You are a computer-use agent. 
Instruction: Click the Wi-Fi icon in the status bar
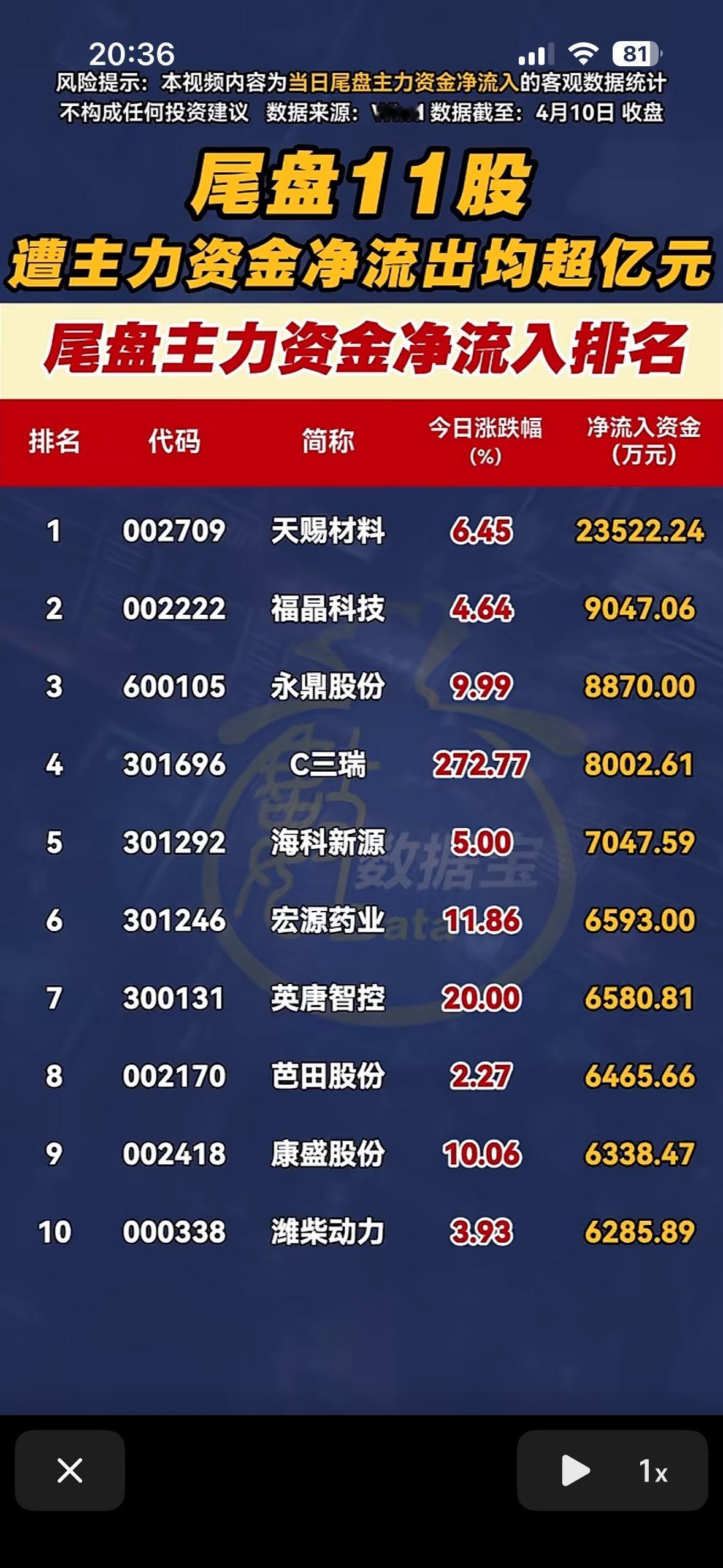pos(583,54)
